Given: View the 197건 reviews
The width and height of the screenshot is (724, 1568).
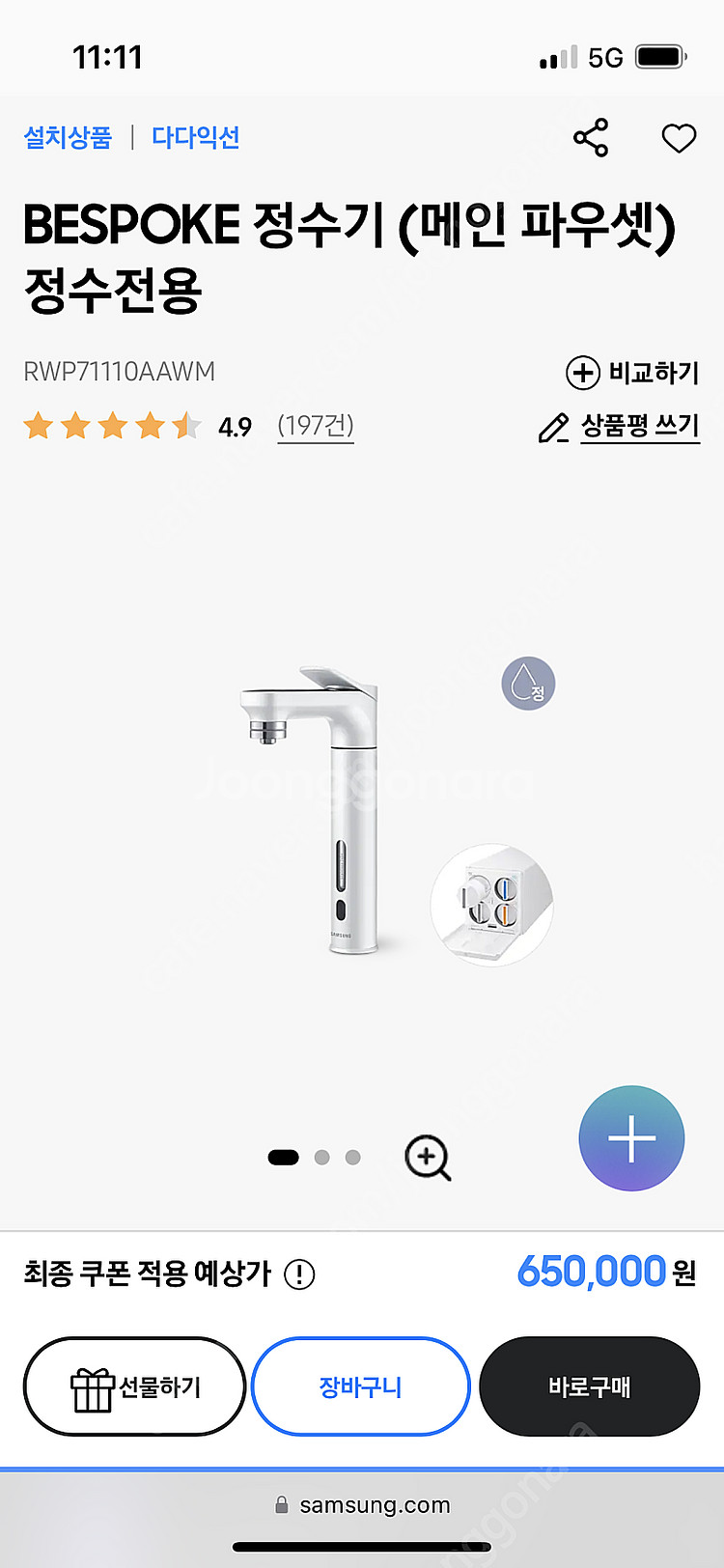Looking at the screenshot, I should point(316,426).
